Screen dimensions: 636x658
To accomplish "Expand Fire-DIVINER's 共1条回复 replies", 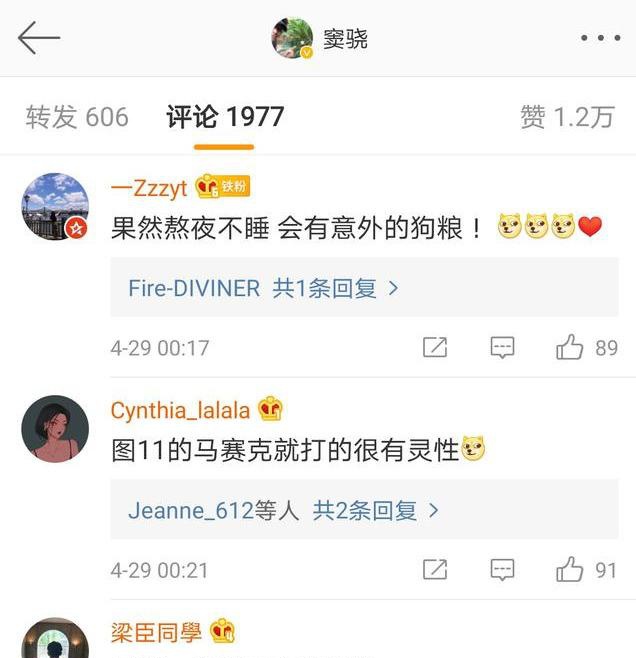I will click(x=264, y=289).
